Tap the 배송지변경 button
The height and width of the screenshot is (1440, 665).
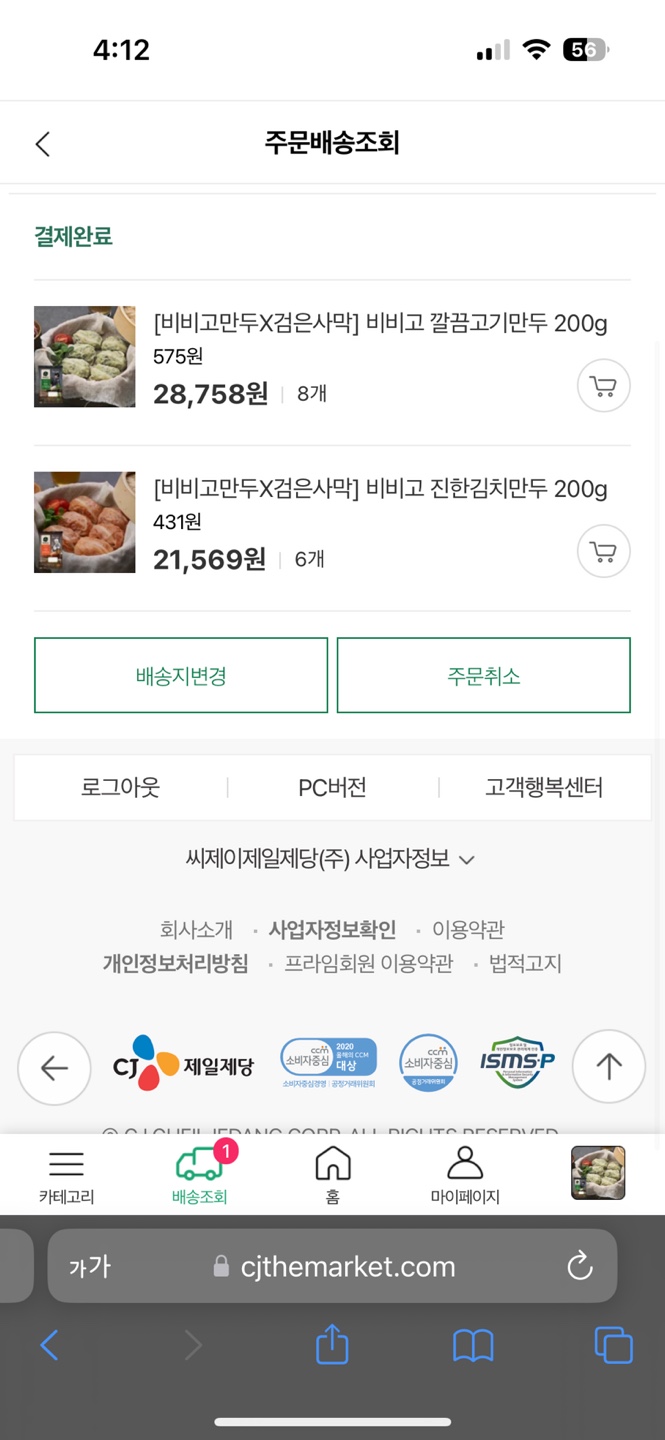point(181,676)
